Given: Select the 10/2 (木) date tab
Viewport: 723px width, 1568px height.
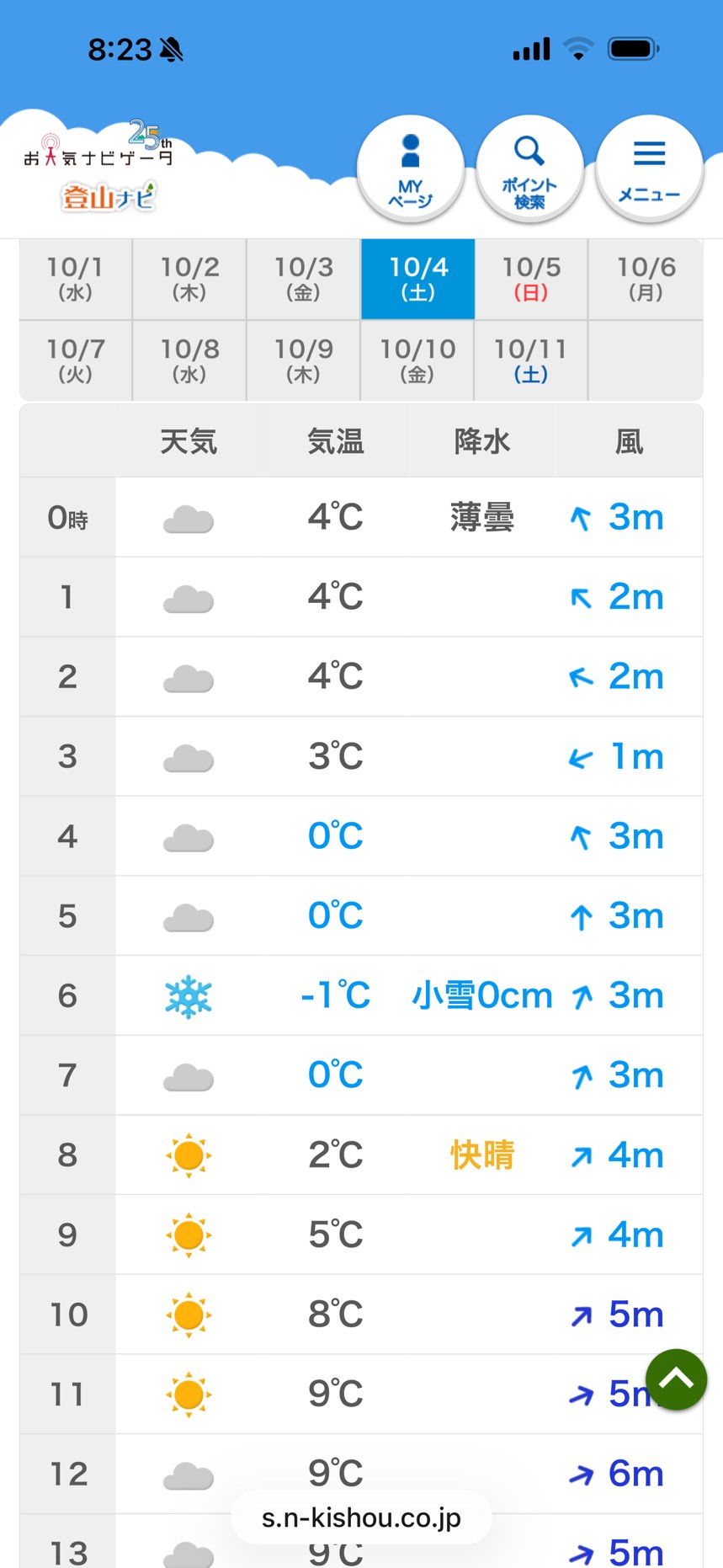Looking at the screenshot, I should tap(189, 279).
